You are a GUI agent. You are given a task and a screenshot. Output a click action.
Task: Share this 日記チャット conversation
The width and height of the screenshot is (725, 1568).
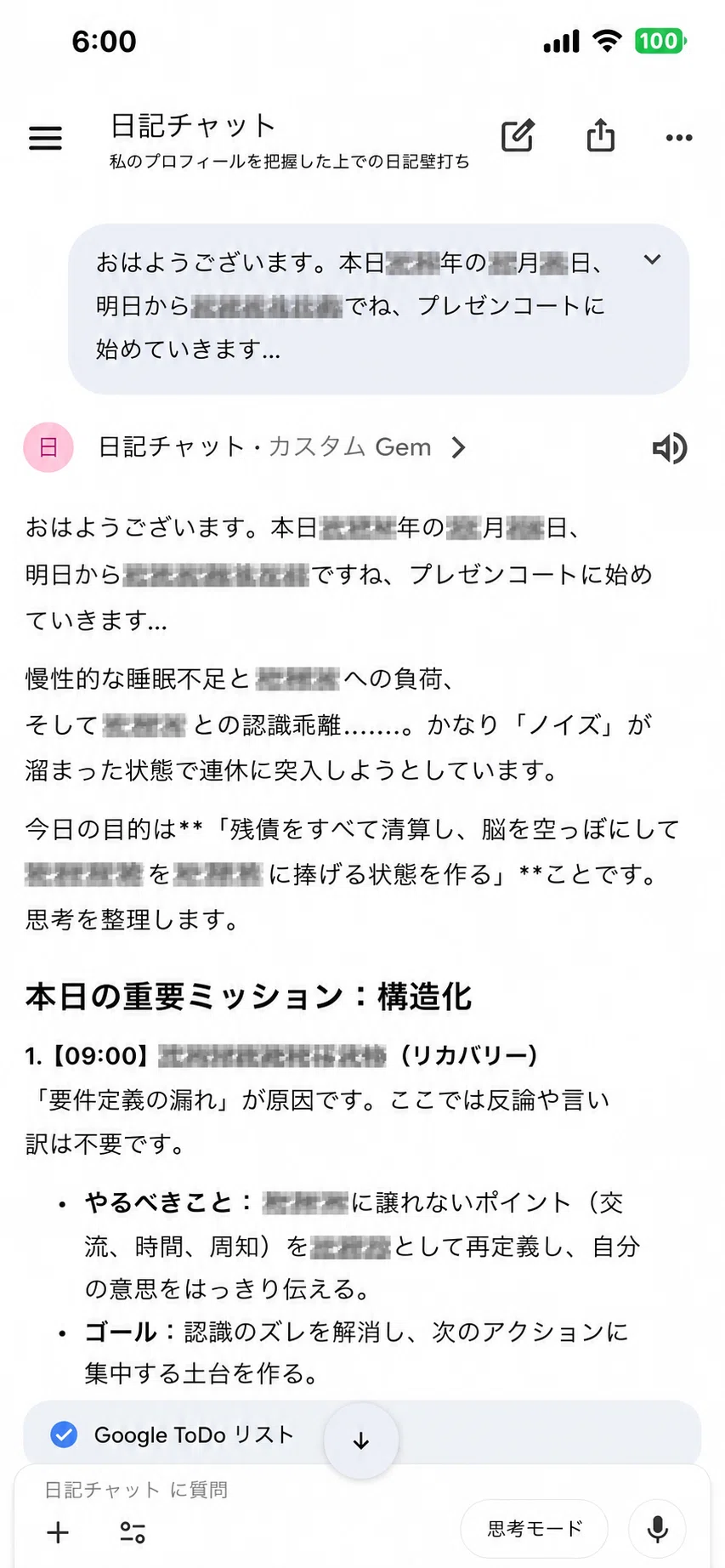pos(601,135)
